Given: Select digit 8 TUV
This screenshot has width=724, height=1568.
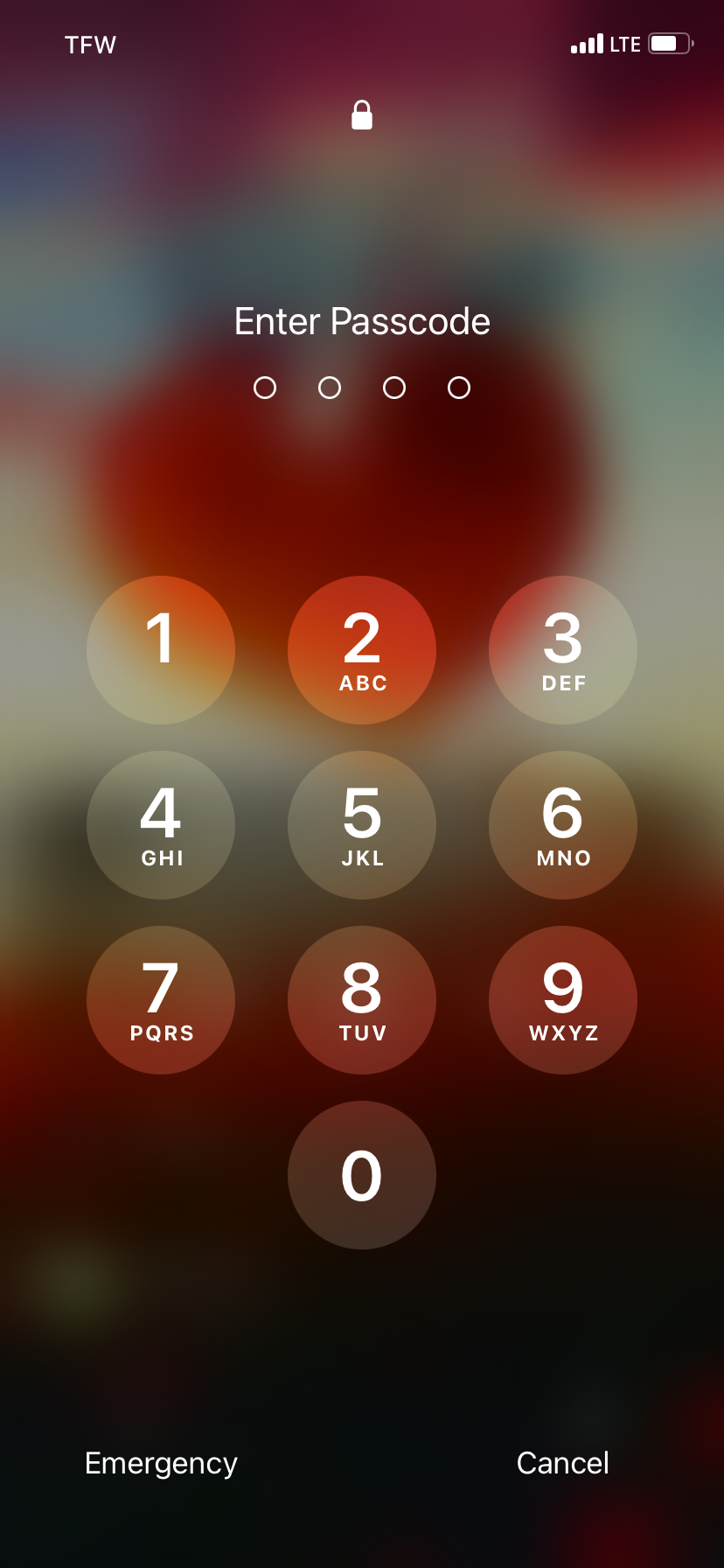Looking at the screenshot, I should 362,1000.
